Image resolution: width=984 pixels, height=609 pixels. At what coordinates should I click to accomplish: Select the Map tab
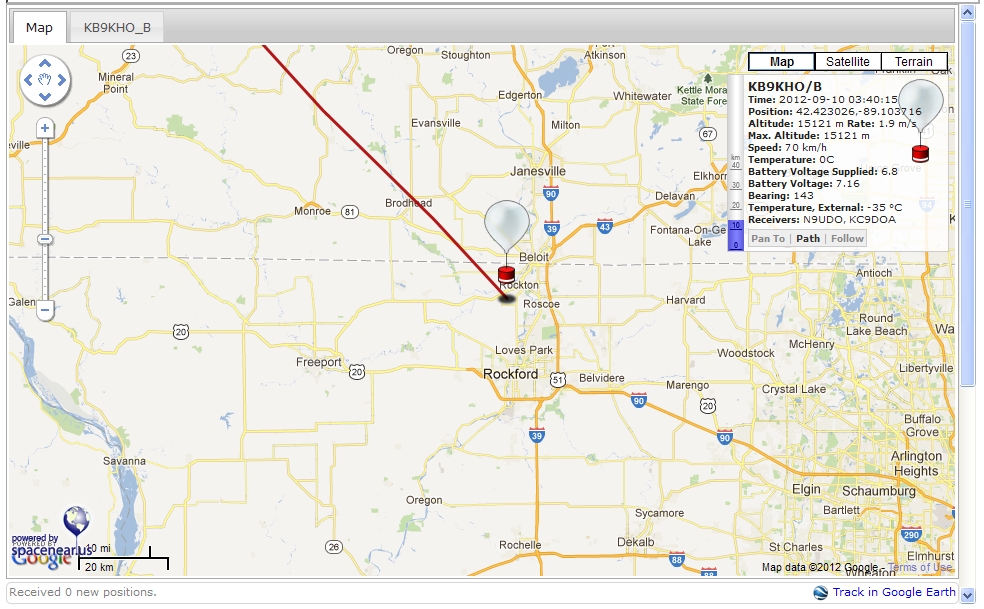pyautogui.click(x=39, y=28)
